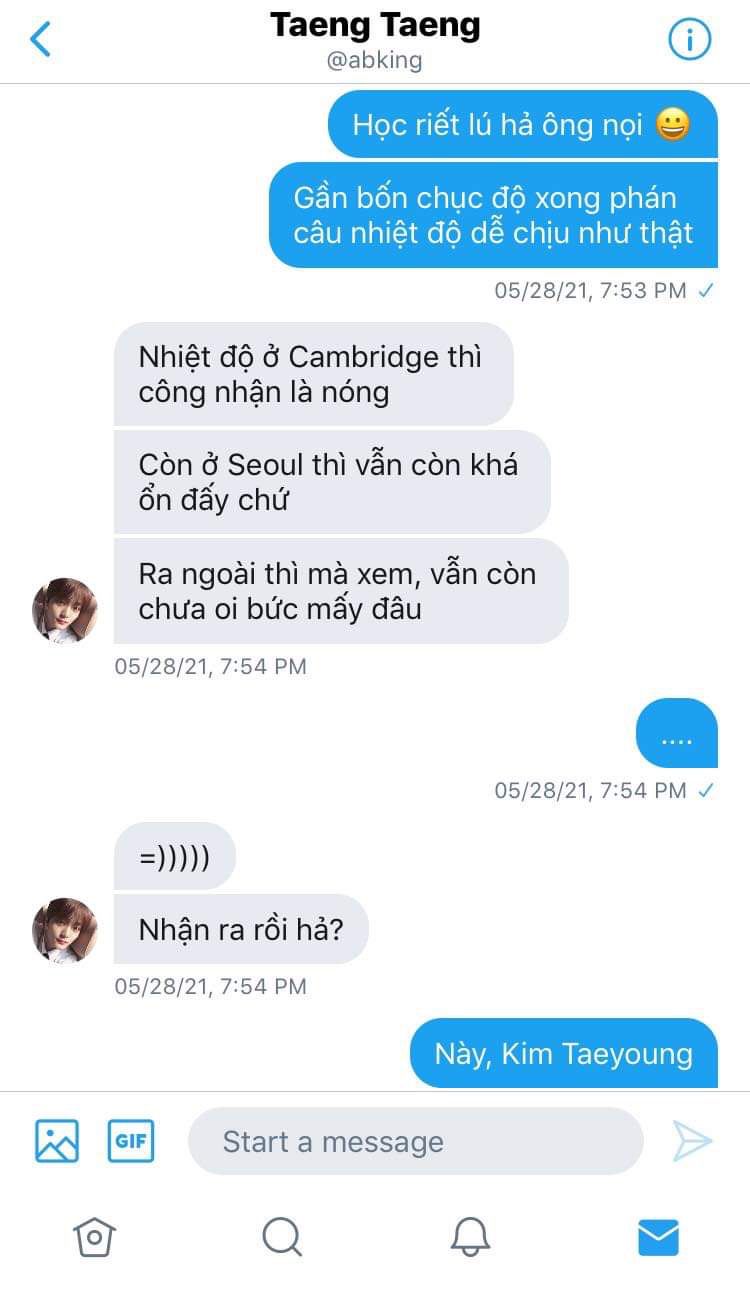Image resolution: width=750 pixels, height=1289 pixels.
Task: Open conversation info for Taeng Taeng
Action: coord(689,40)
